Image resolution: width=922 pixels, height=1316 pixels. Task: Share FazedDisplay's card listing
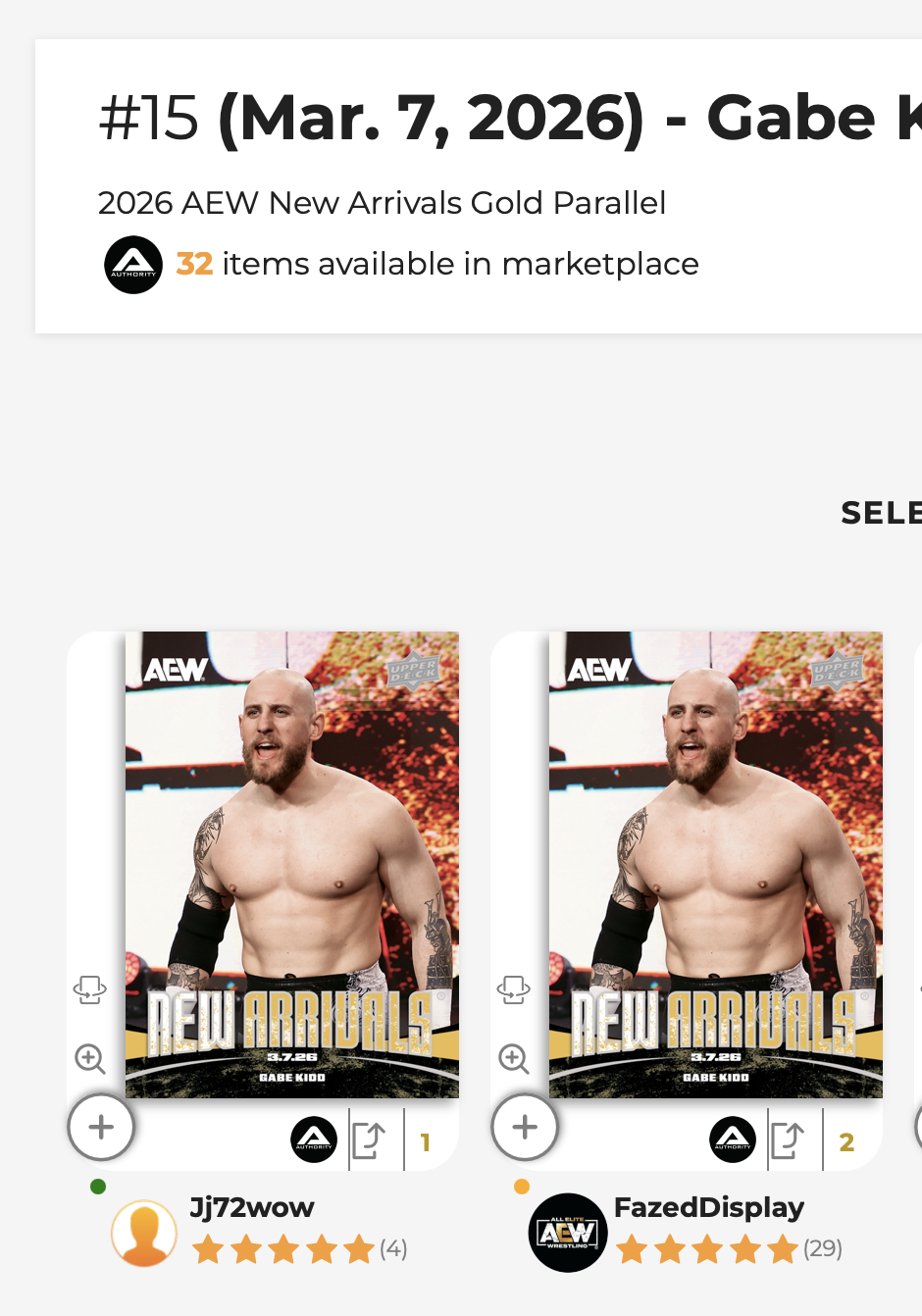pyautogui.click(x=787, y=1140)
